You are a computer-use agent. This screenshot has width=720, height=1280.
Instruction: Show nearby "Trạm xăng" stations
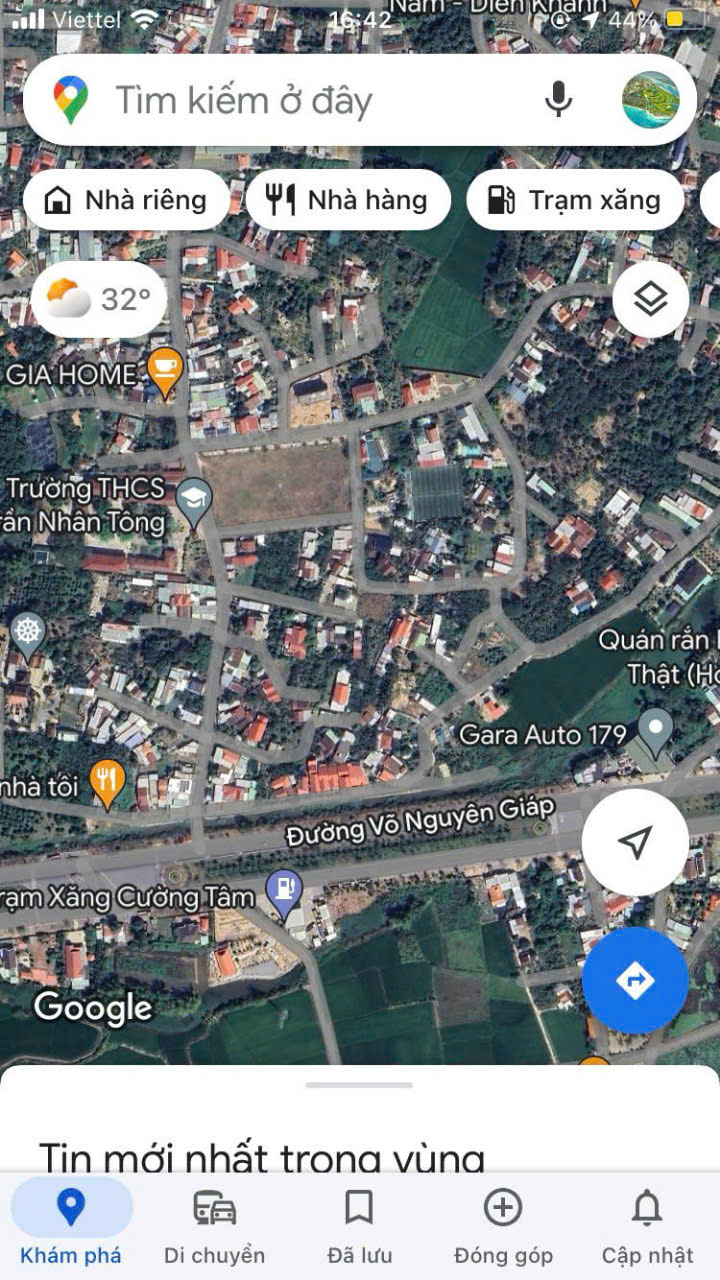coord(575,200)
